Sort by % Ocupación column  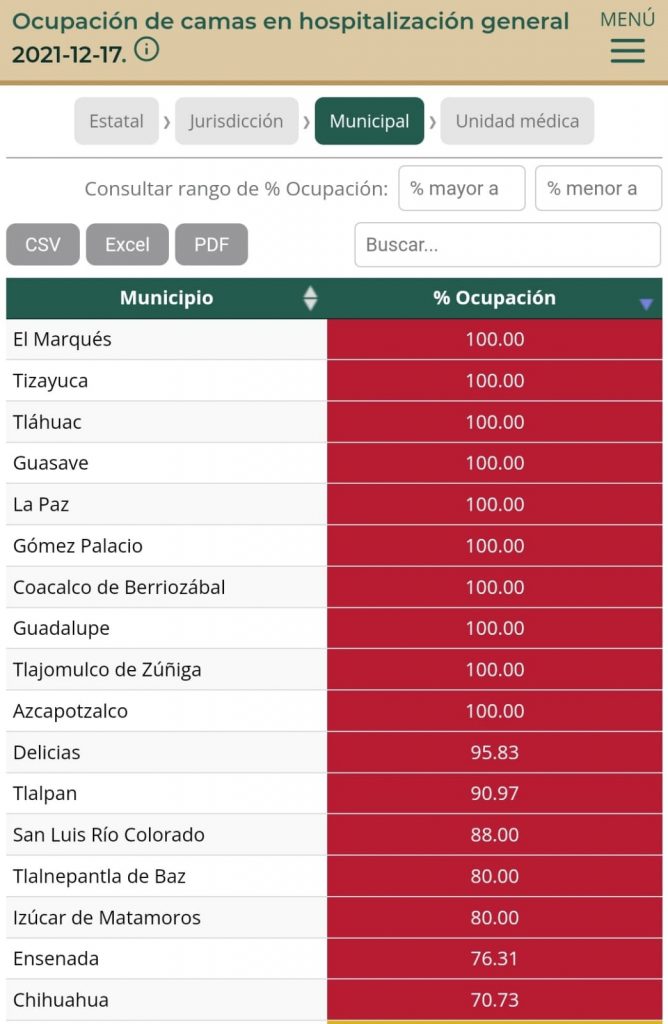[494, 298]
